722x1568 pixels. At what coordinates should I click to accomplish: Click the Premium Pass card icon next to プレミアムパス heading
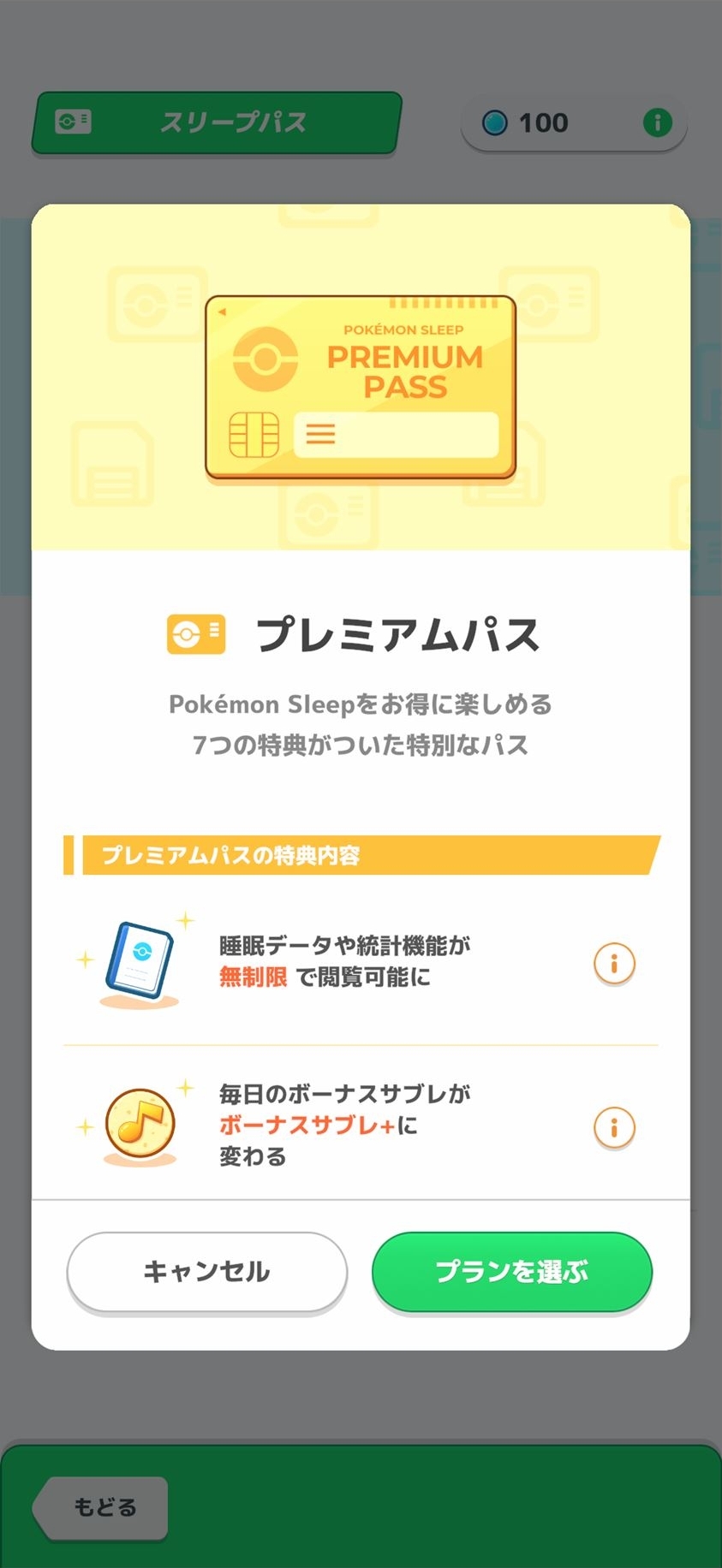click(x=195, y=634)
